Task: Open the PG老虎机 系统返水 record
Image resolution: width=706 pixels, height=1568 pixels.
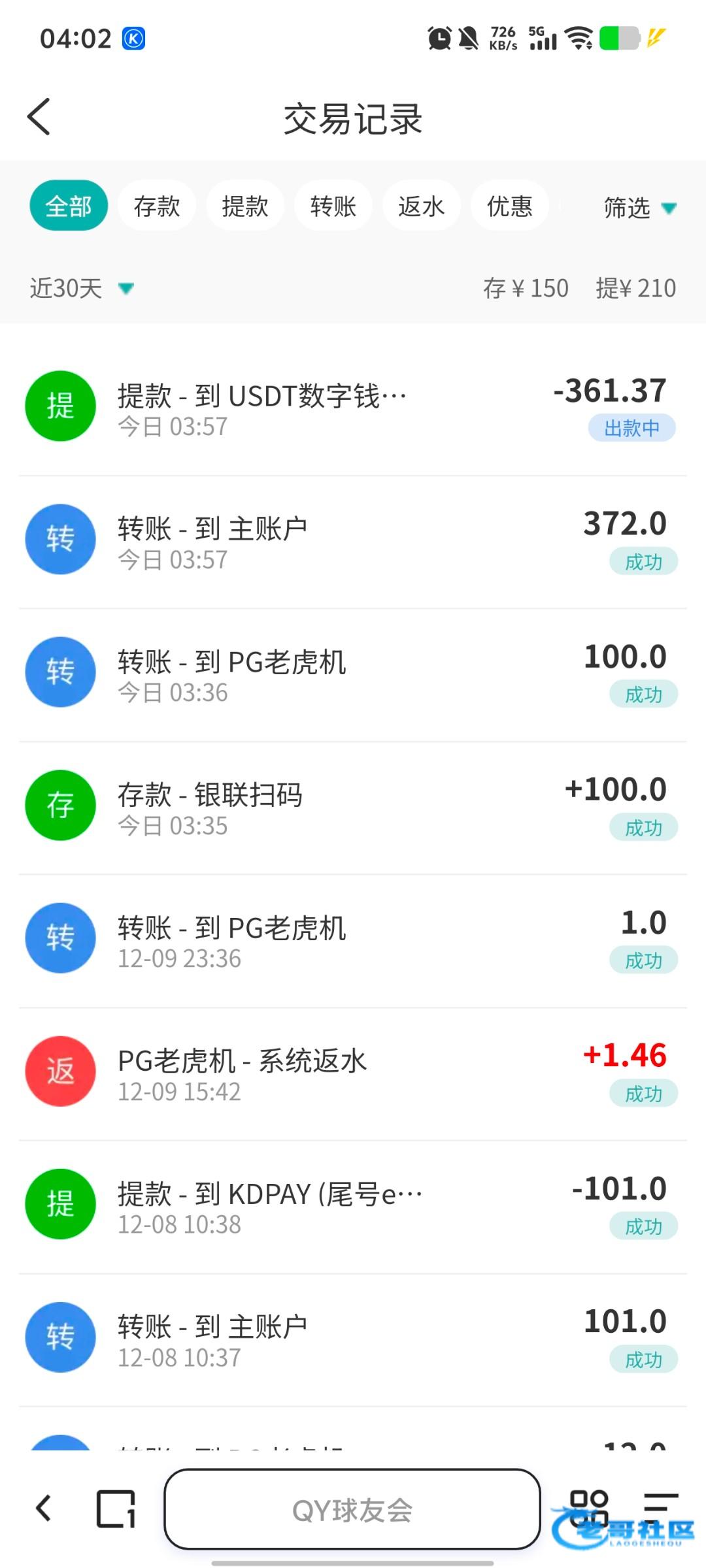Action: pos(353,1073)
